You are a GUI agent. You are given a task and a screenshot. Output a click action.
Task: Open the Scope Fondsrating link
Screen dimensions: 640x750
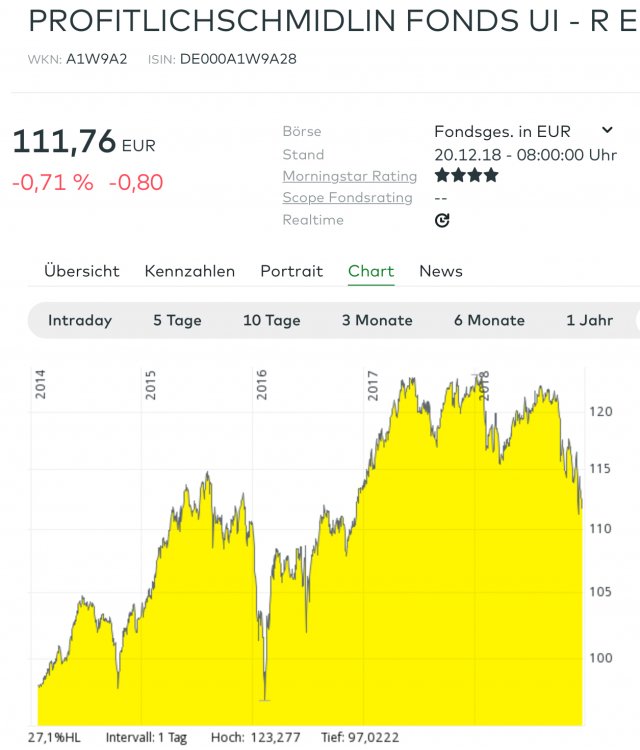pyautogui.click(x=347, y=198)
